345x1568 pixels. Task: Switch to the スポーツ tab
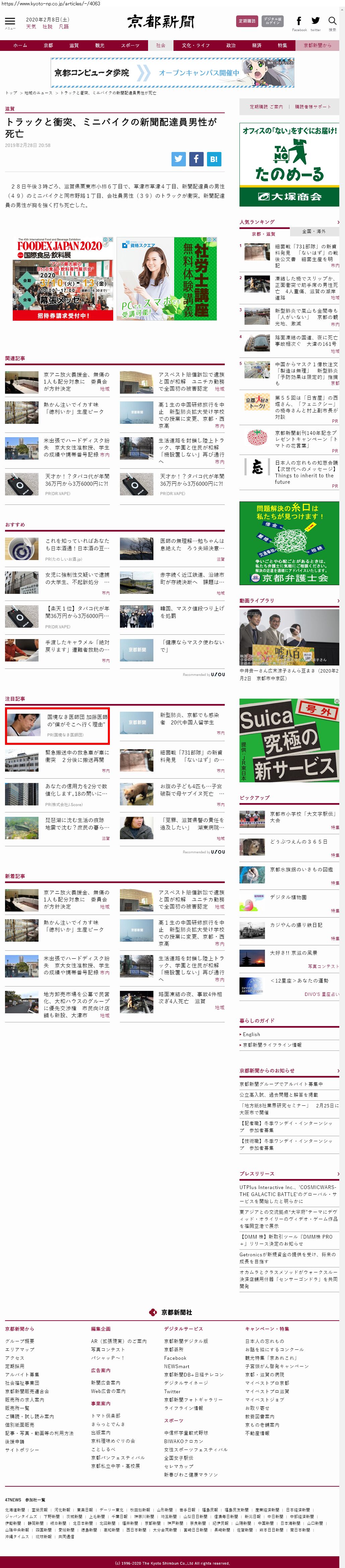coord(130,45)
